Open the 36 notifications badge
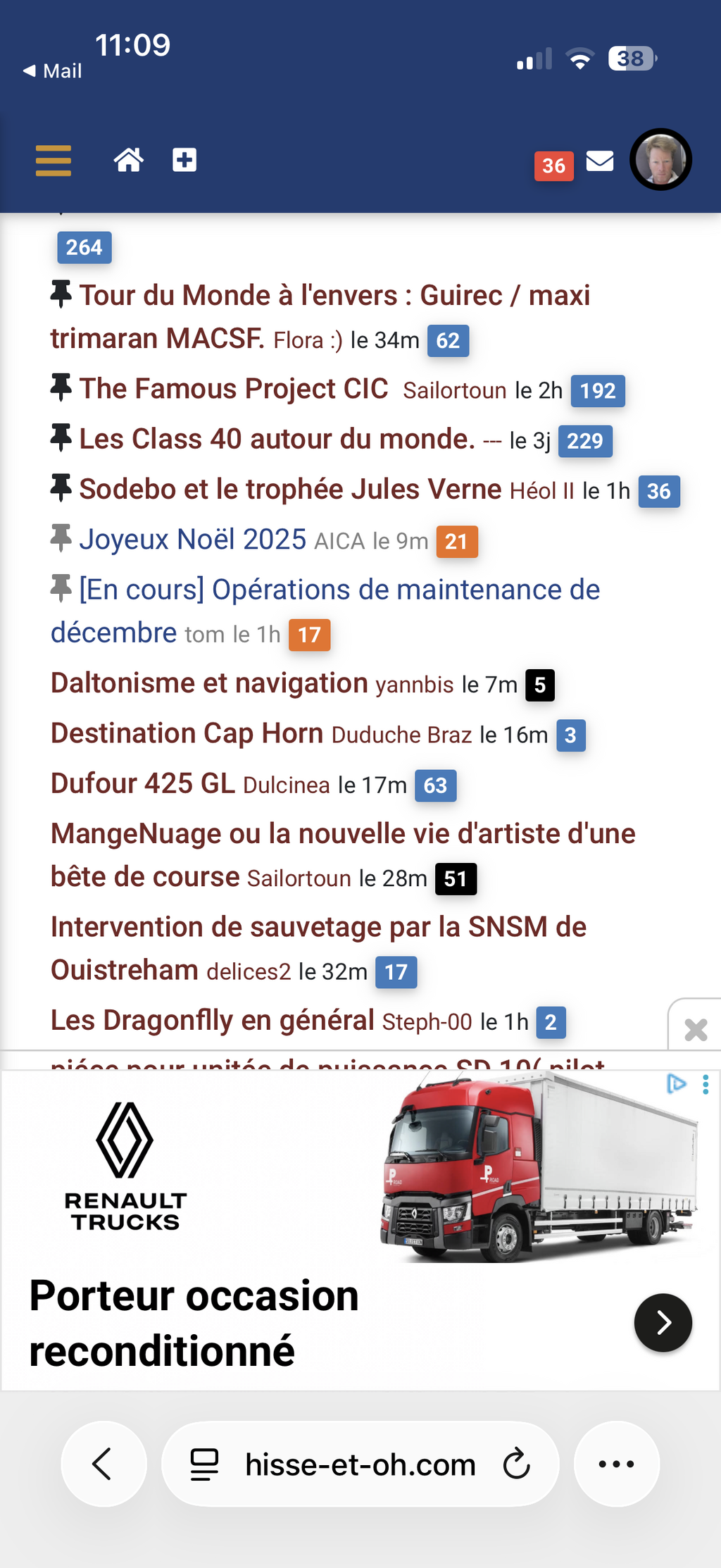The image size is (721, 1568). (x=553, y=166)
